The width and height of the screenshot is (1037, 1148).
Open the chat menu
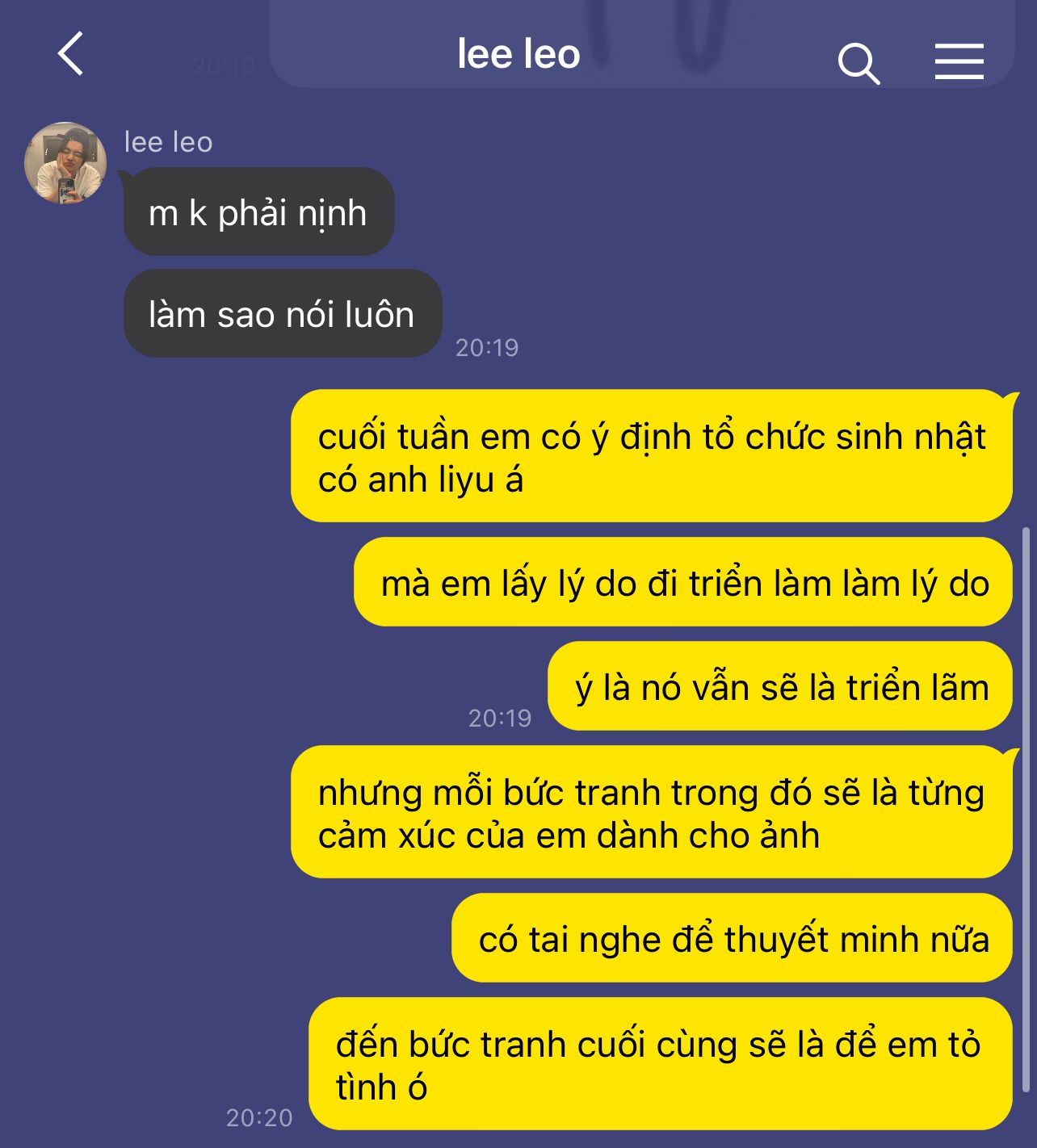[959, 61]
